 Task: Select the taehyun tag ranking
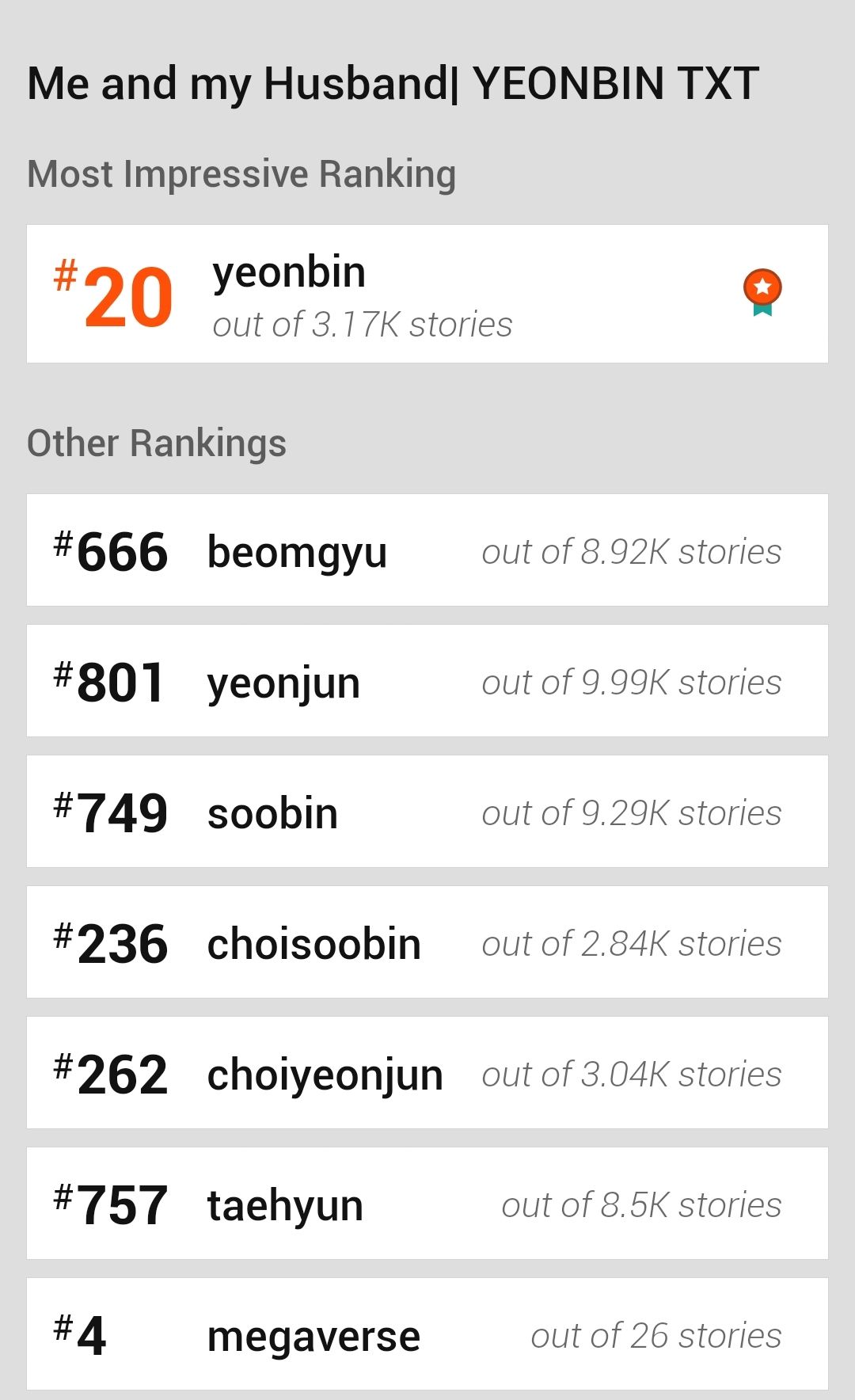coord(427,1204)
